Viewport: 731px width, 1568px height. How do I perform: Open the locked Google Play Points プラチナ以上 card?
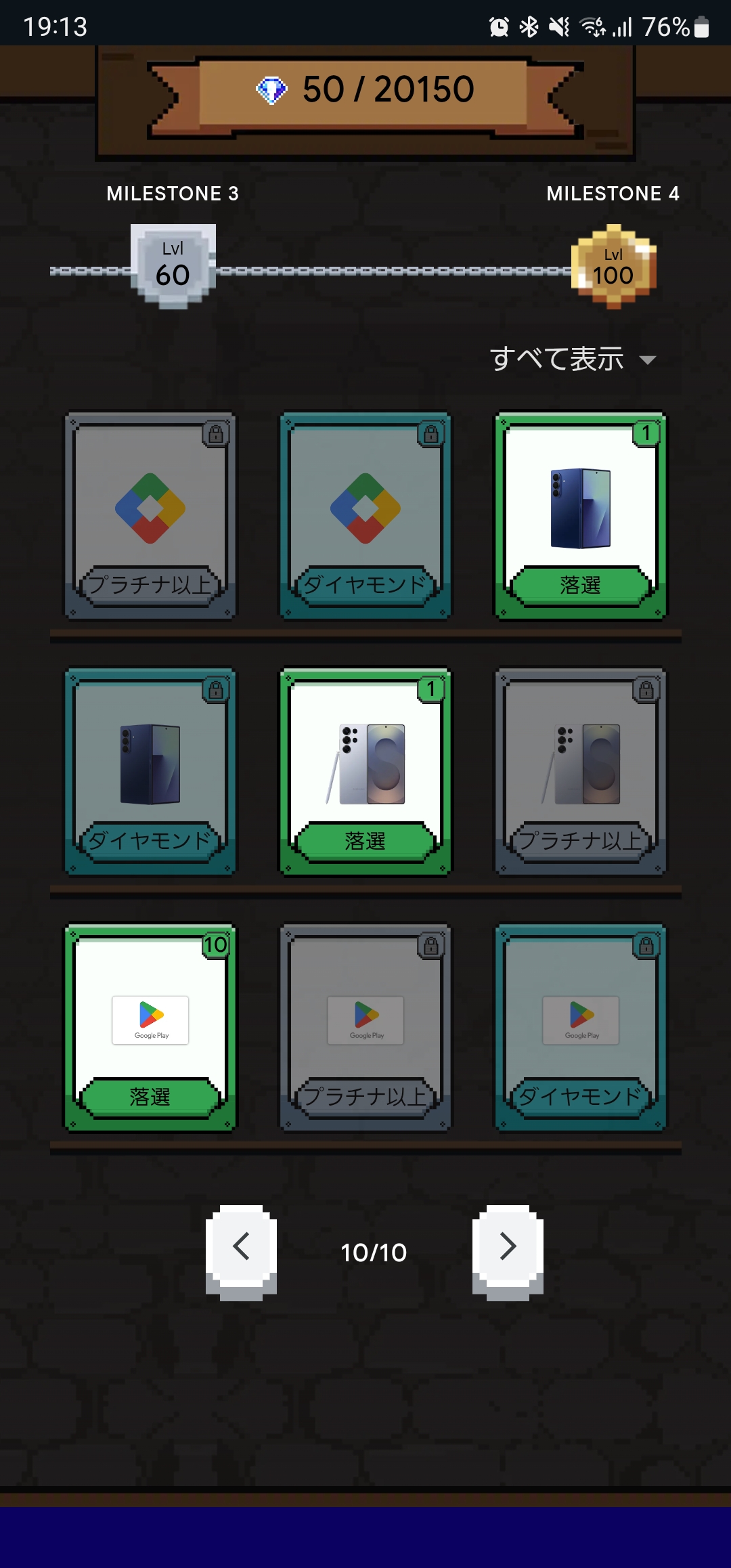click(150, 515)
